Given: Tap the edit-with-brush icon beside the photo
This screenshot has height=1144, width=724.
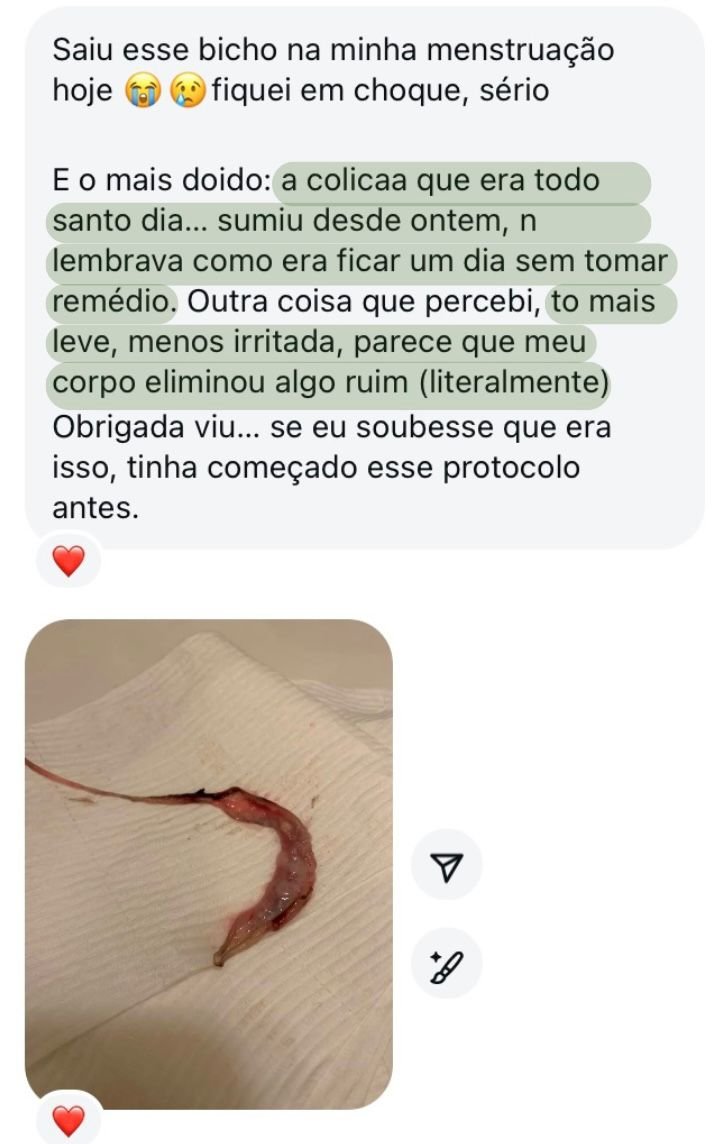Looking at the screenshot, I should (x=447, y=964).
